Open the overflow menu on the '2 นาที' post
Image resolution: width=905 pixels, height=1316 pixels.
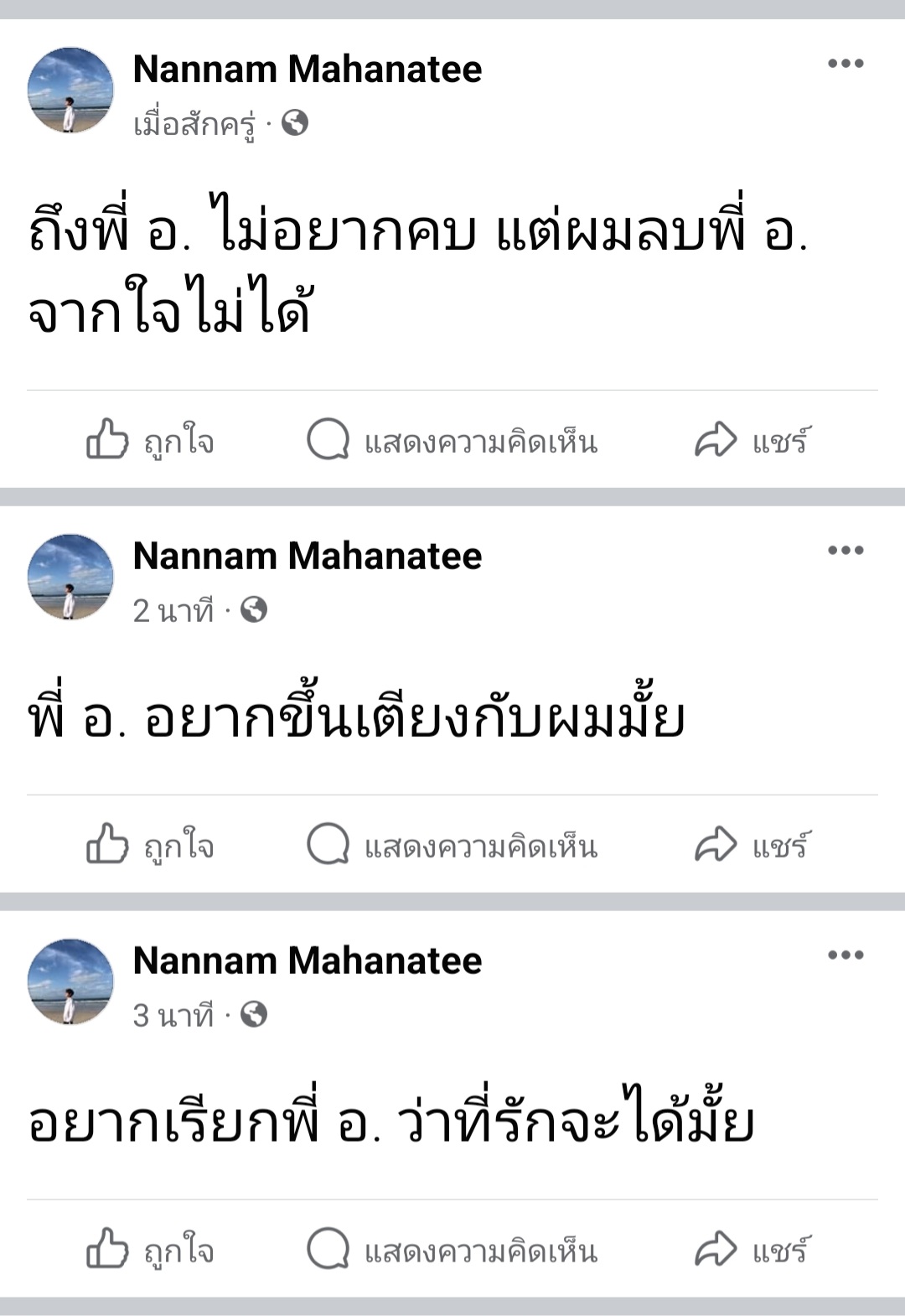[845, 551]
